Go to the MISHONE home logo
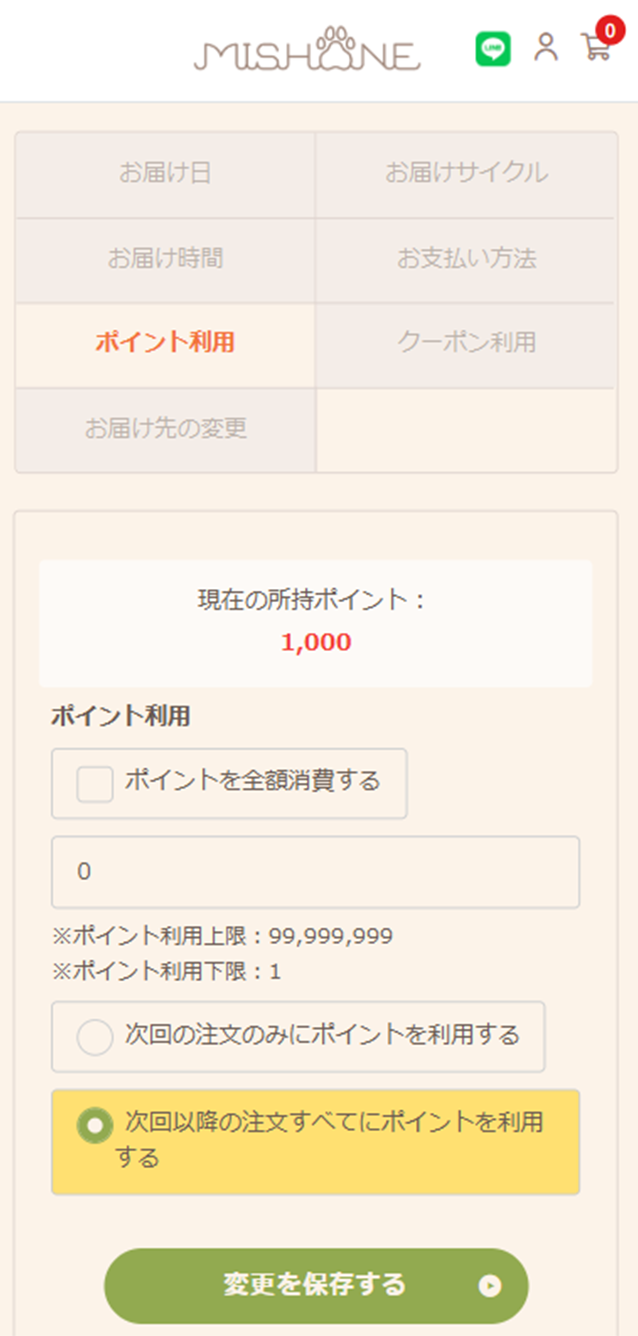The width and height of the screenshot is (638, 1336). point(307,49)
